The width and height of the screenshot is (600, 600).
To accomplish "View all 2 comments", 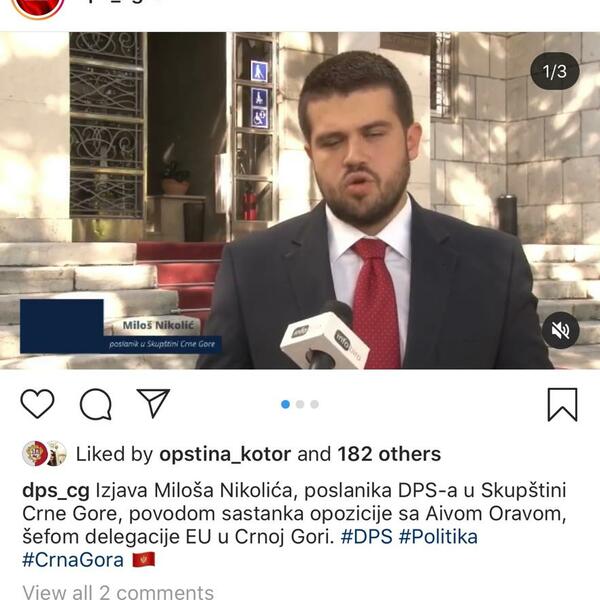I will [118, 592].
